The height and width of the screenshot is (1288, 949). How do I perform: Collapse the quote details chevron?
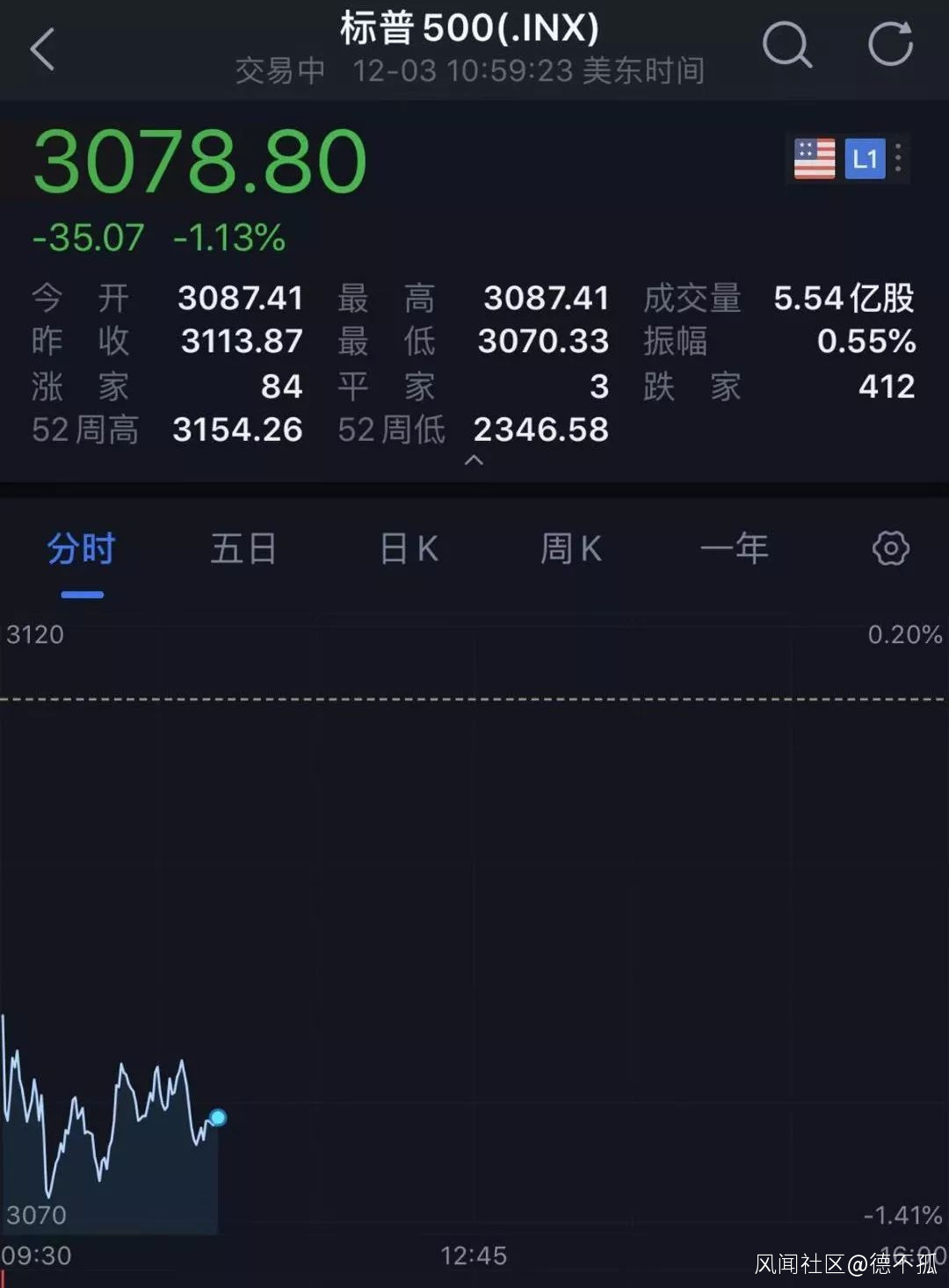474,460
